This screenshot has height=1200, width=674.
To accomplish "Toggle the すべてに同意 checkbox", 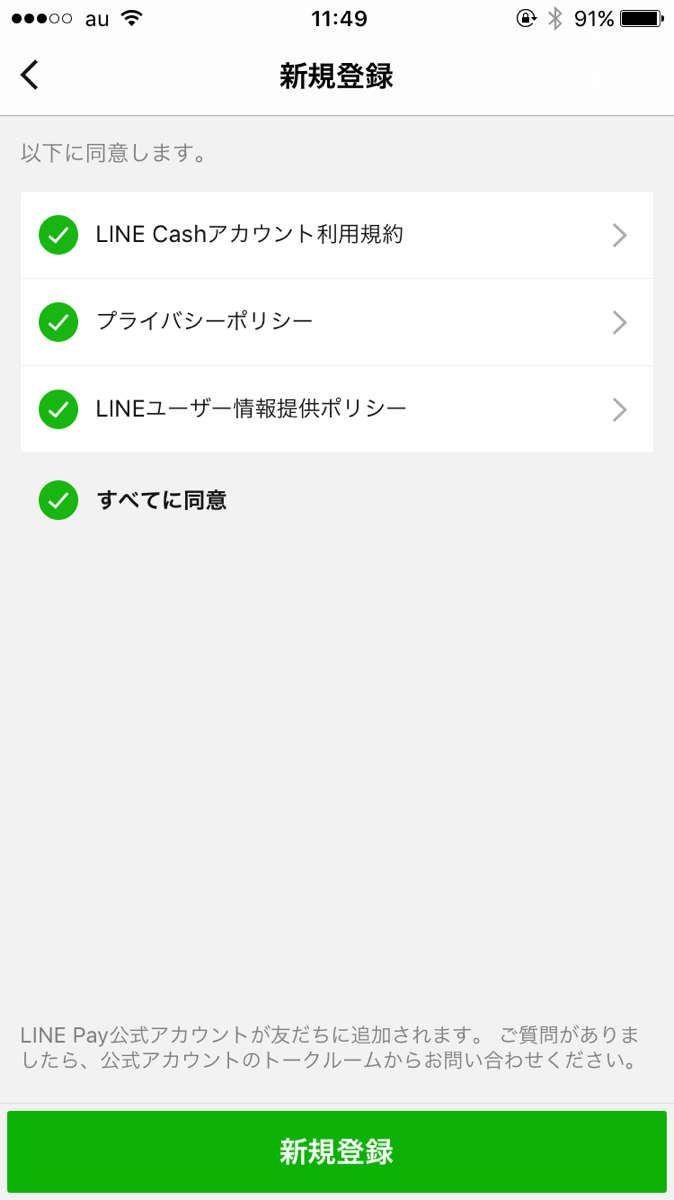I will 58,500.
